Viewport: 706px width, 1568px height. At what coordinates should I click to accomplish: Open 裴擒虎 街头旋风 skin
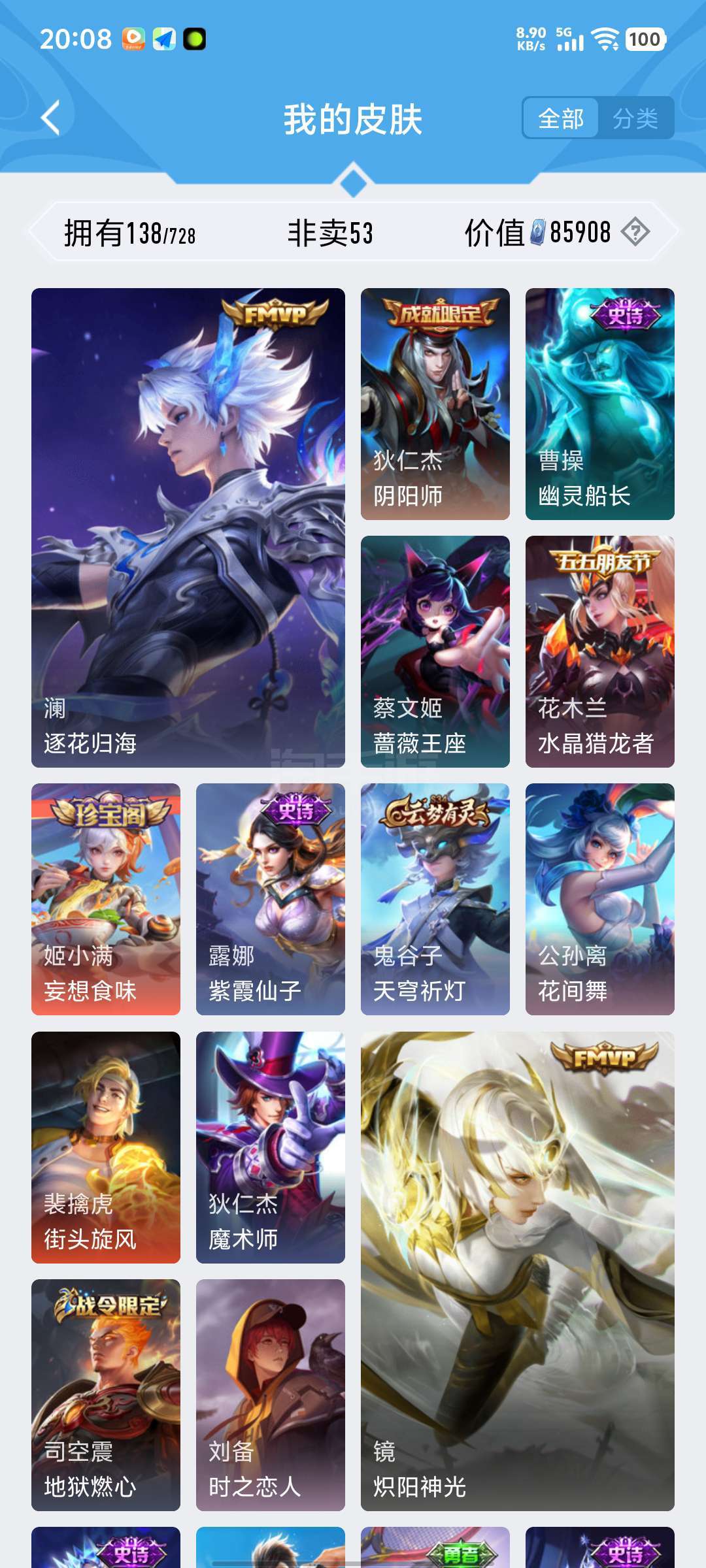coord(106,1147)
